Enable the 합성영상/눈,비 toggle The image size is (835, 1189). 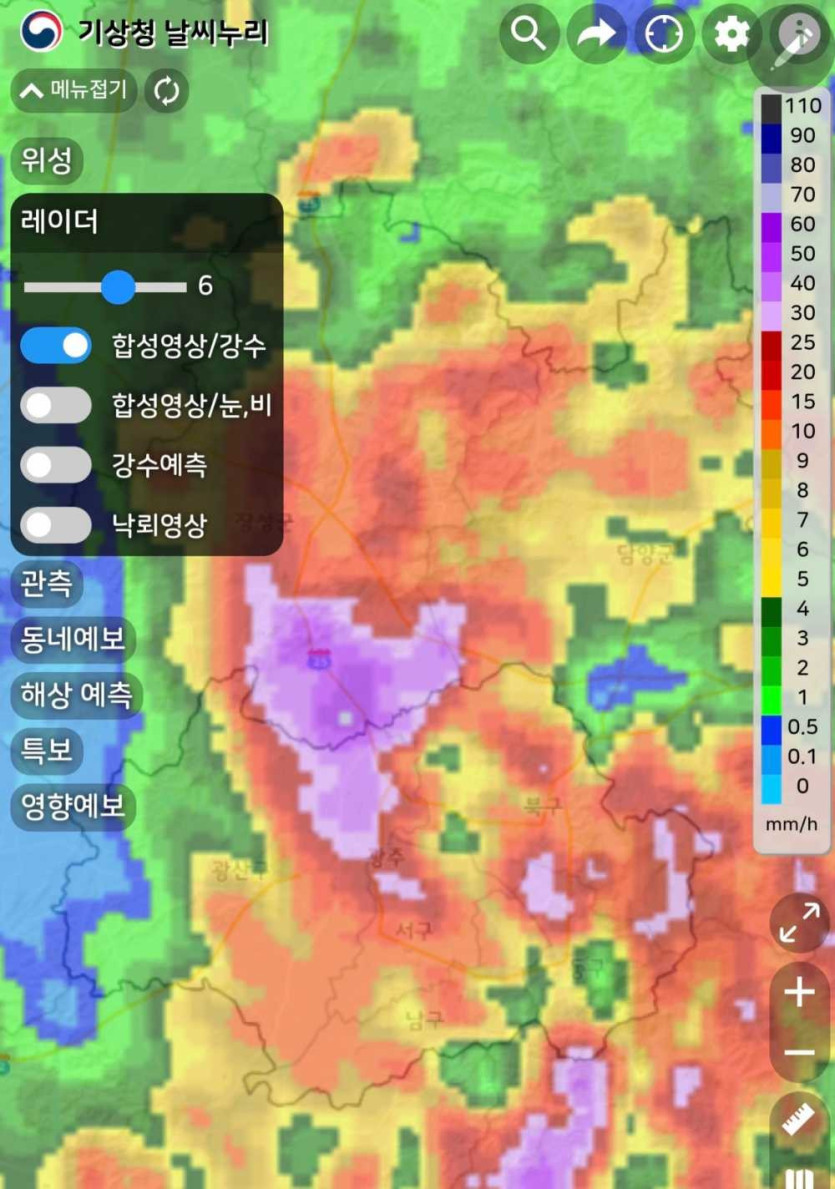56,406
